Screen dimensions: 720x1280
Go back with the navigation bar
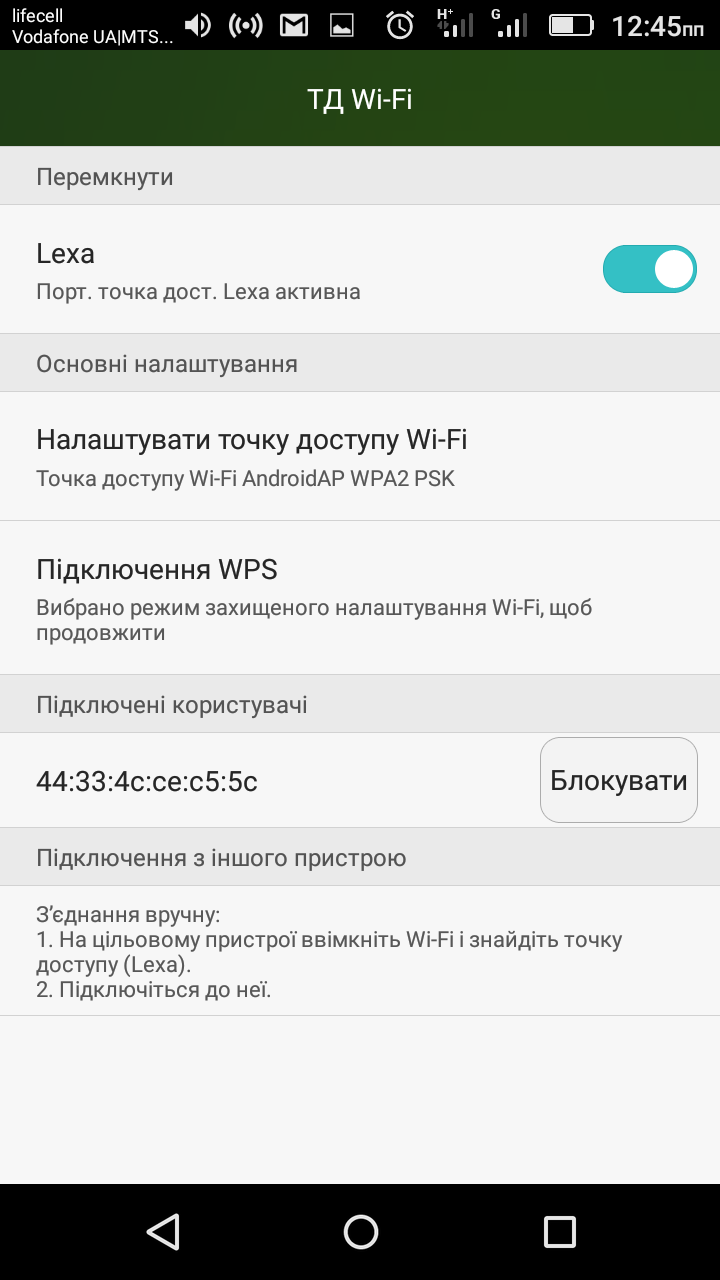click(x=162, y=1231)
